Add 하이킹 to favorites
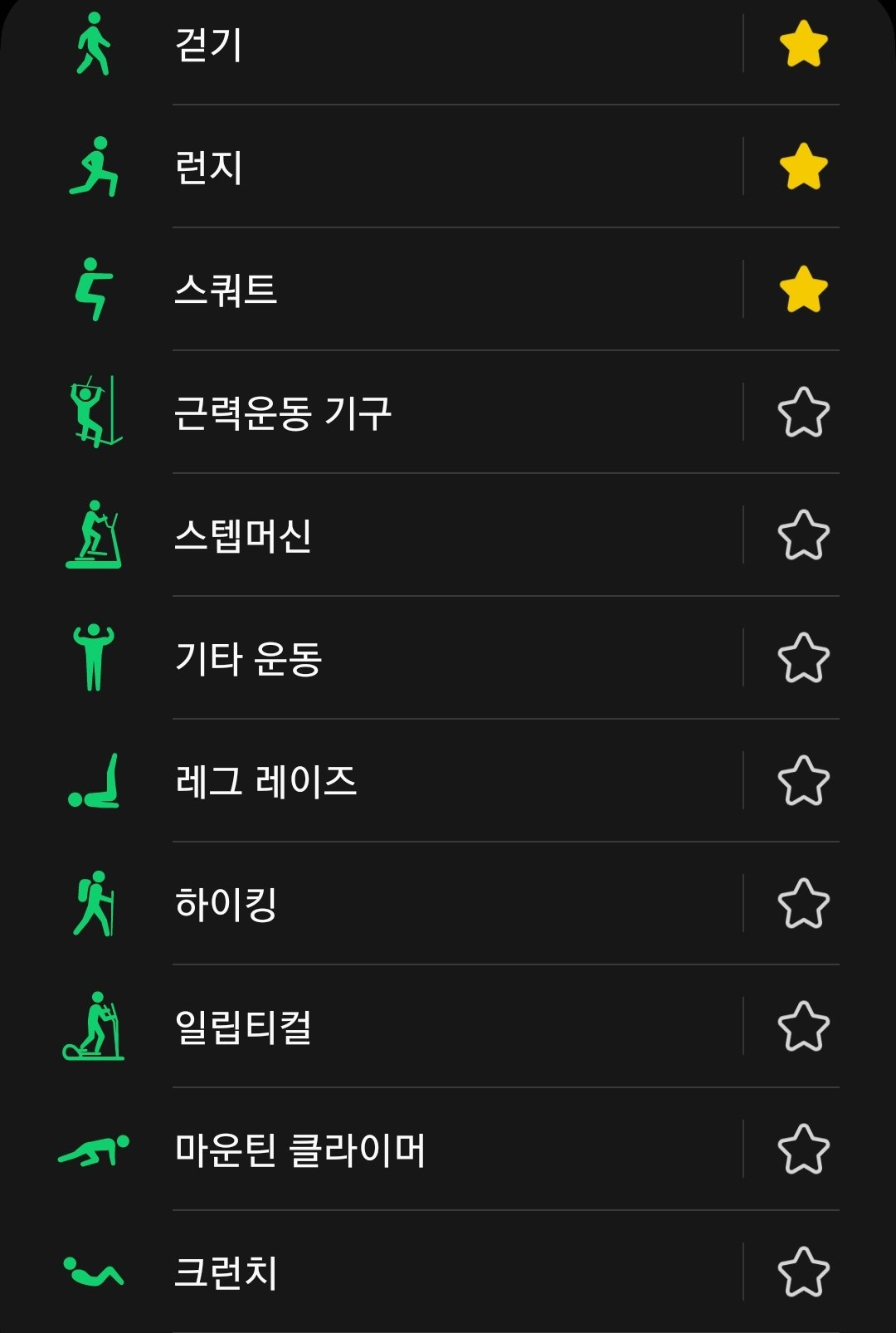The image size is (896, 1333). pos(801,901)
